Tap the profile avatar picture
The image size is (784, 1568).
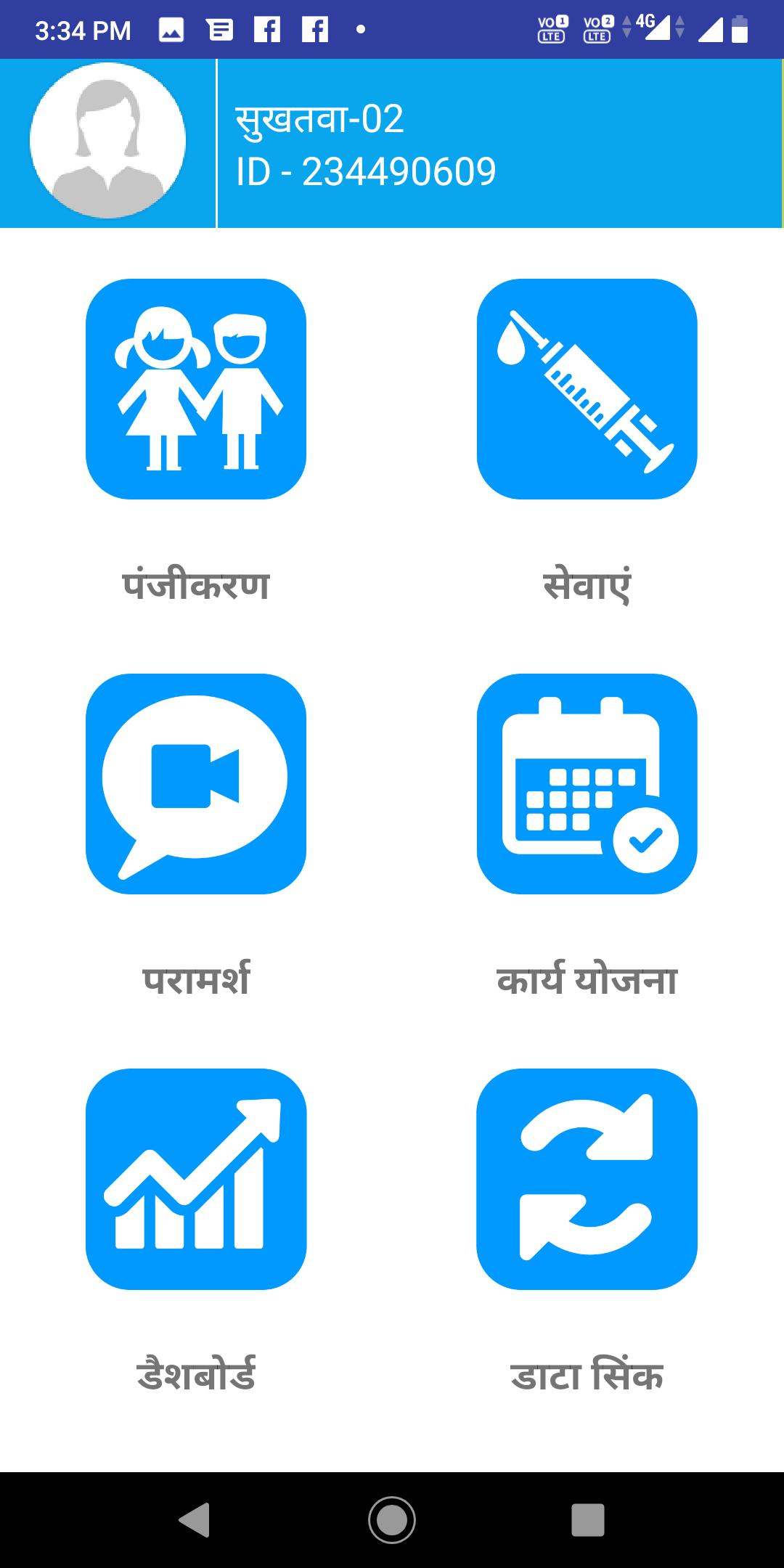[107, 141]
